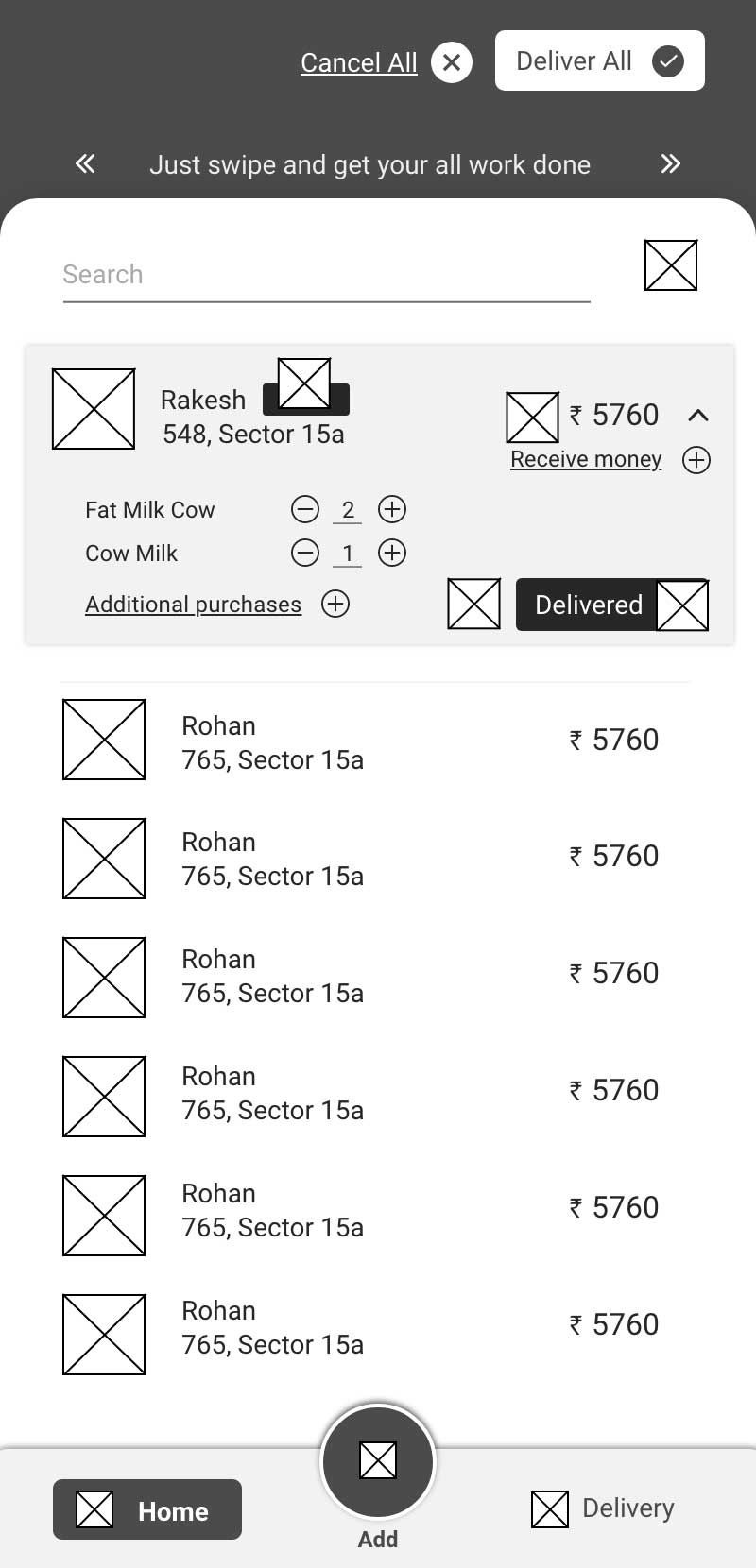756x1568 pixels.
Task: Tap the Deliver All button
Action: [x=600, y=60]
